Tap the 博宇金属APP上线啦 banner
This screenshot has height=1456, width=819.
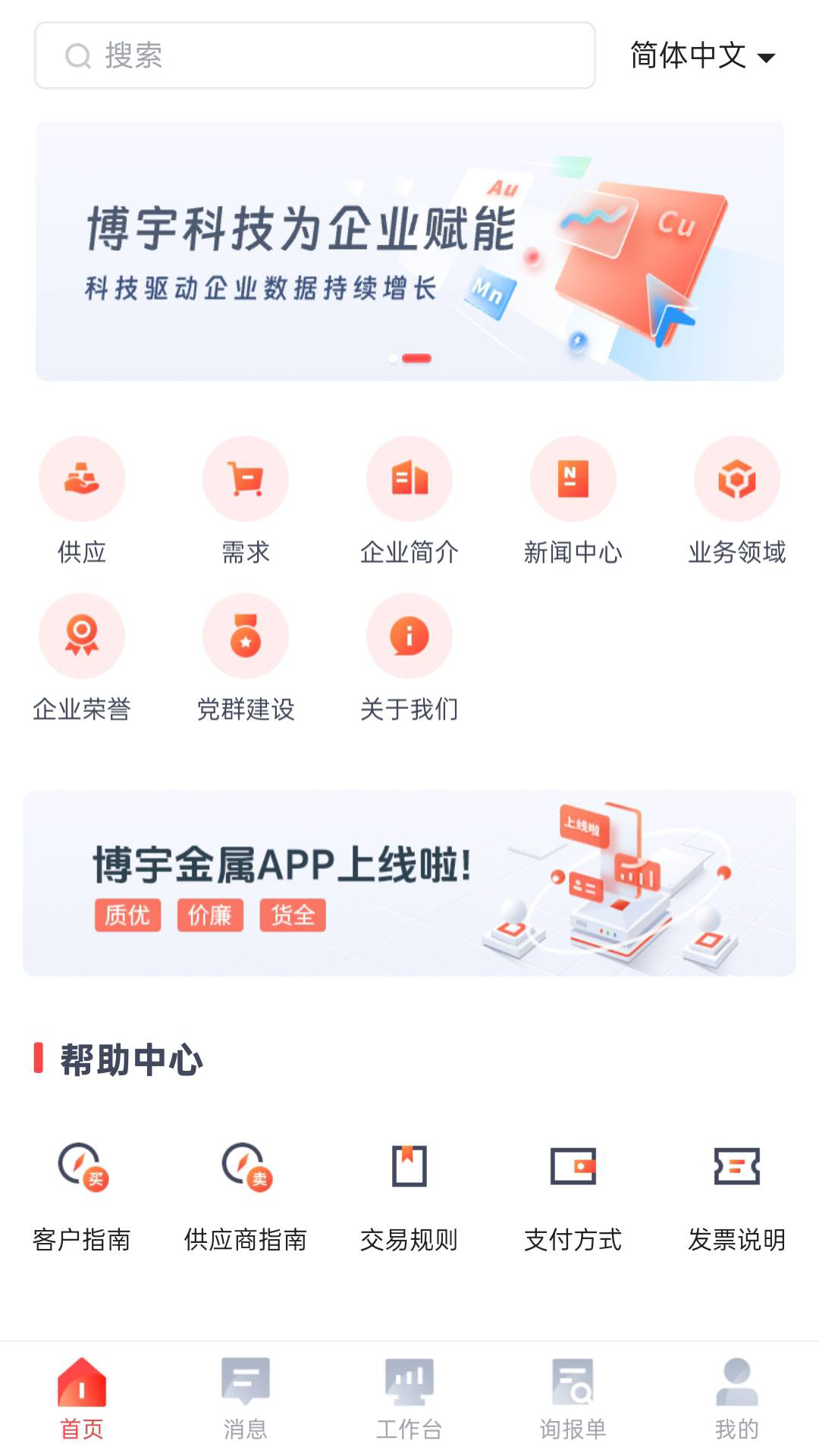coord(409,883)
